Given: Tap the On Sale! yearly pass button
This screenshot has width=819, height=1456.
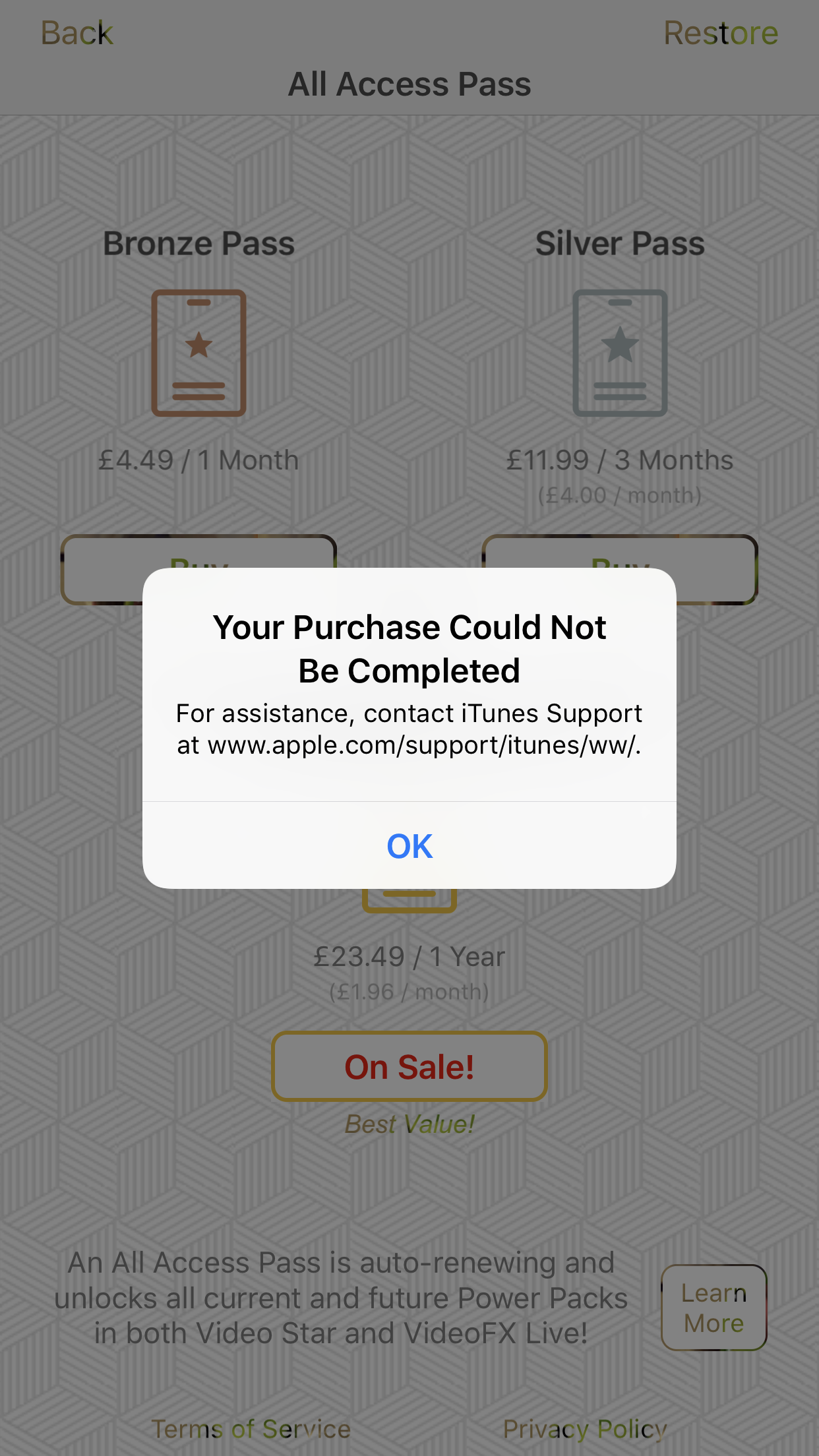Looking at the screenshot, I should (409, 1066).
